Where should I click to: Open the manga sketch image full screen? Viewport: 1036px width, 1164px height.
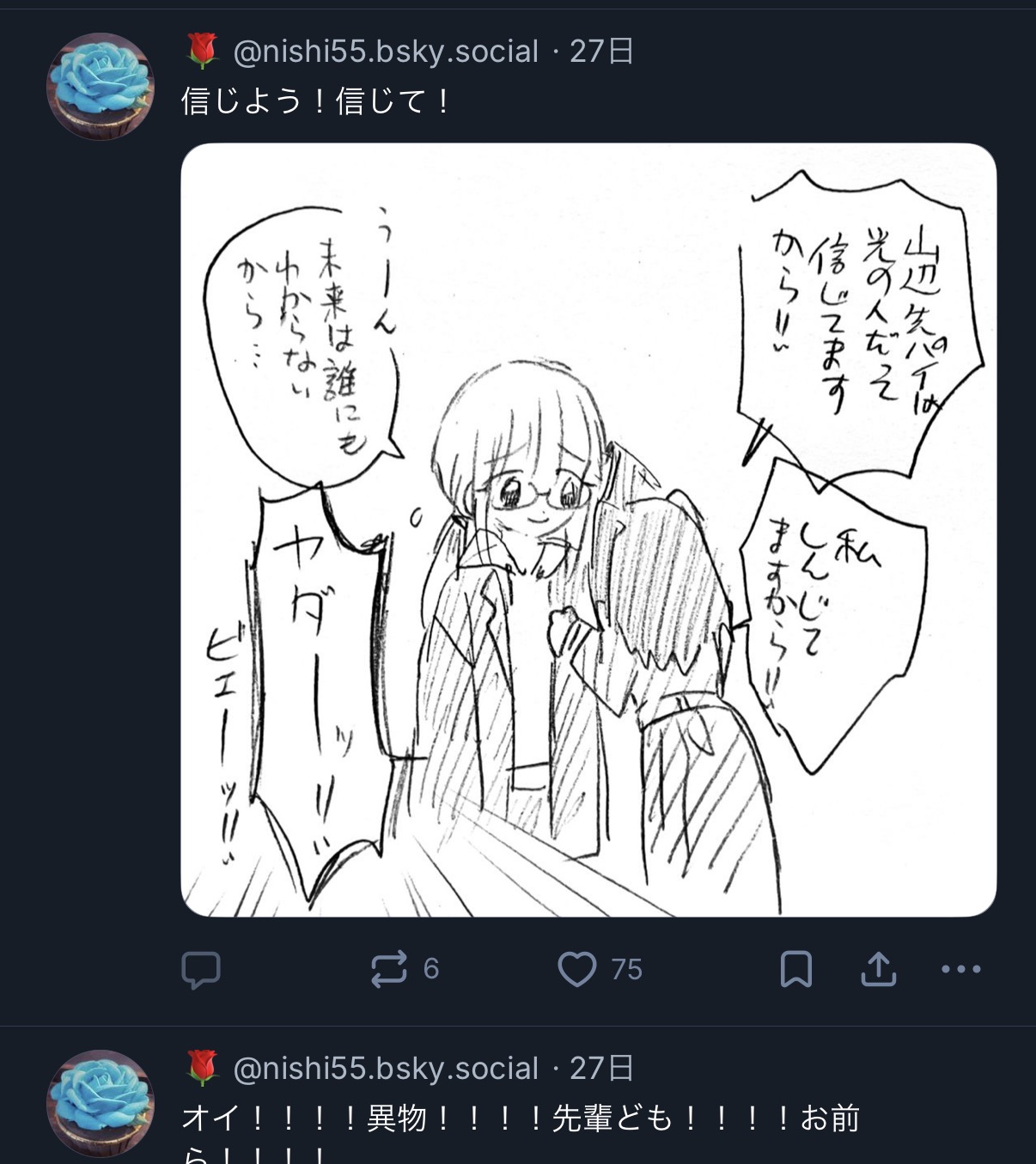(588, 529)
